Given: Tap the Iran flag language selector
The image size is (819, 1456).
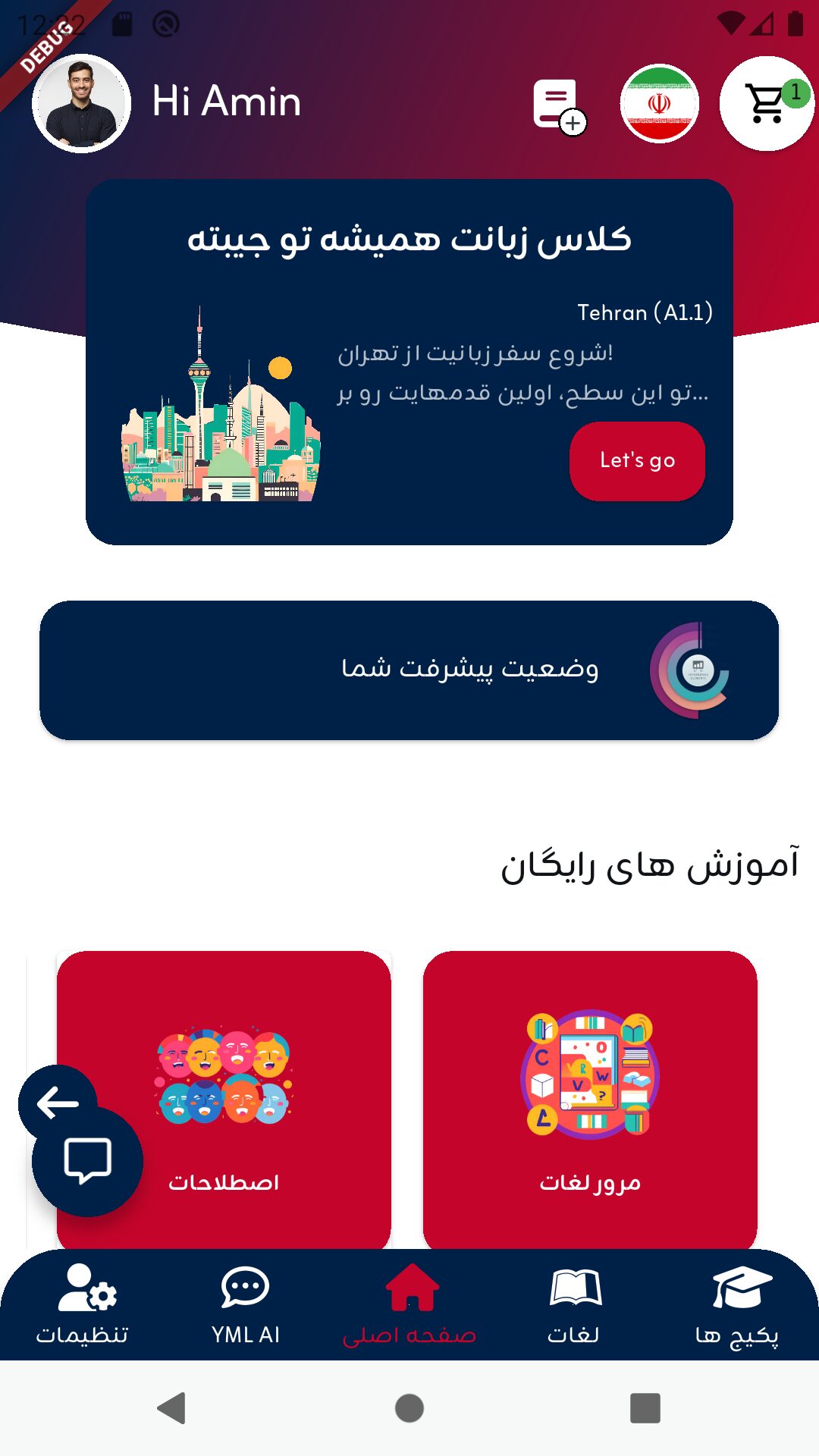Looking at the screenshot, I should coord(659,104).
